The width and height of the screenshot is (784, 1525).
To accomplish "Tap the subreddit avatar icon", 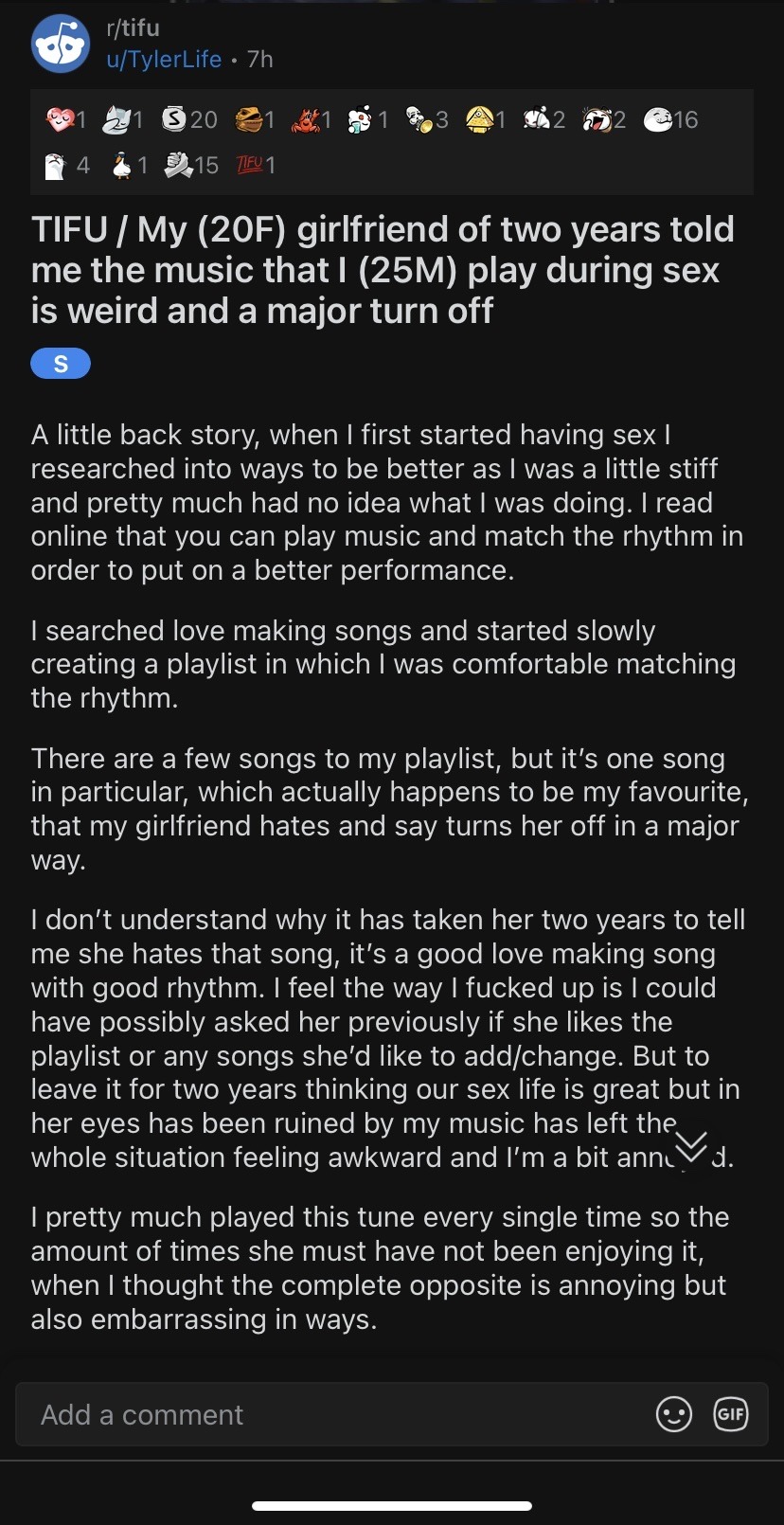I will click(61, 44).
